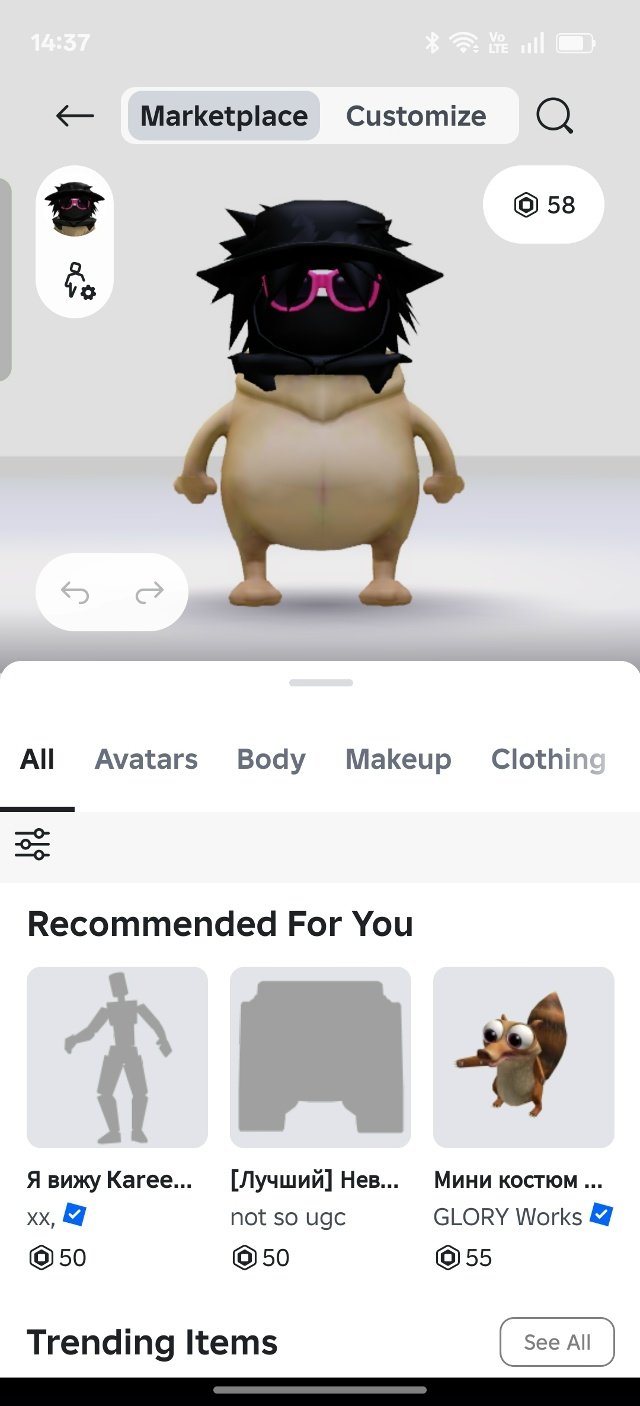640x1406 pixels.
Task: See All trending items
Action: [x=557, y=1342]
